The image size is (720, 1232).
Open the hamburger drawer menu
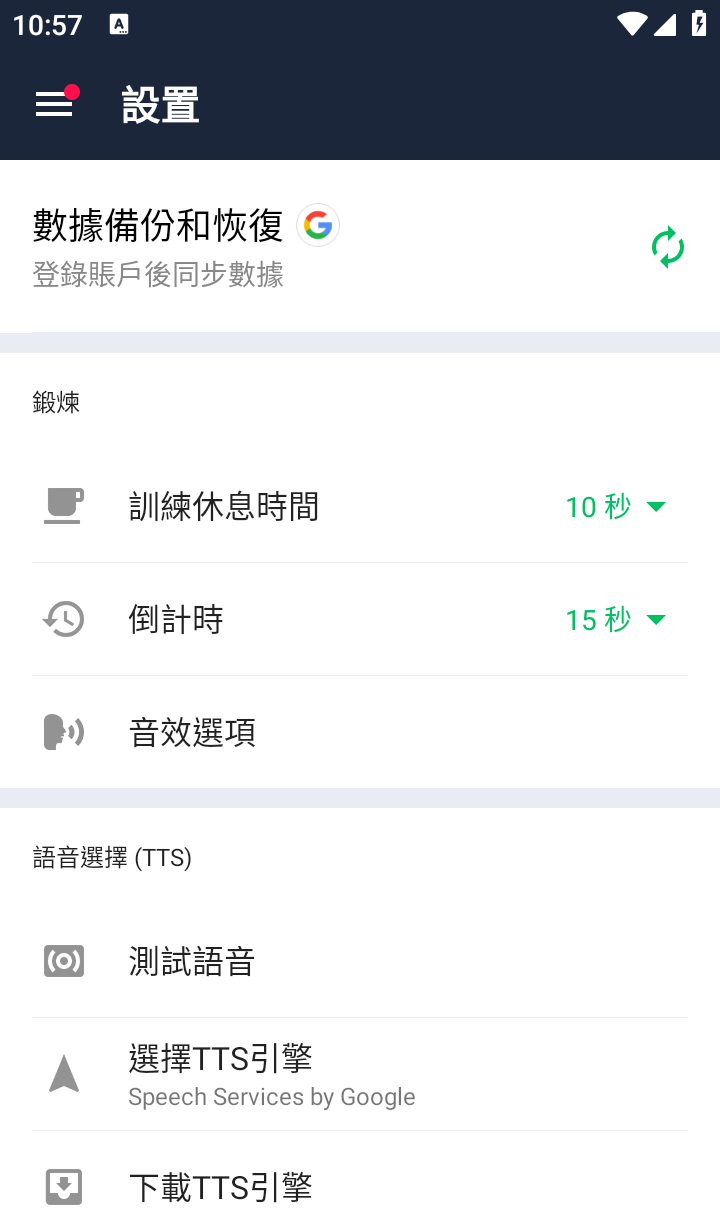pos(55,104)
